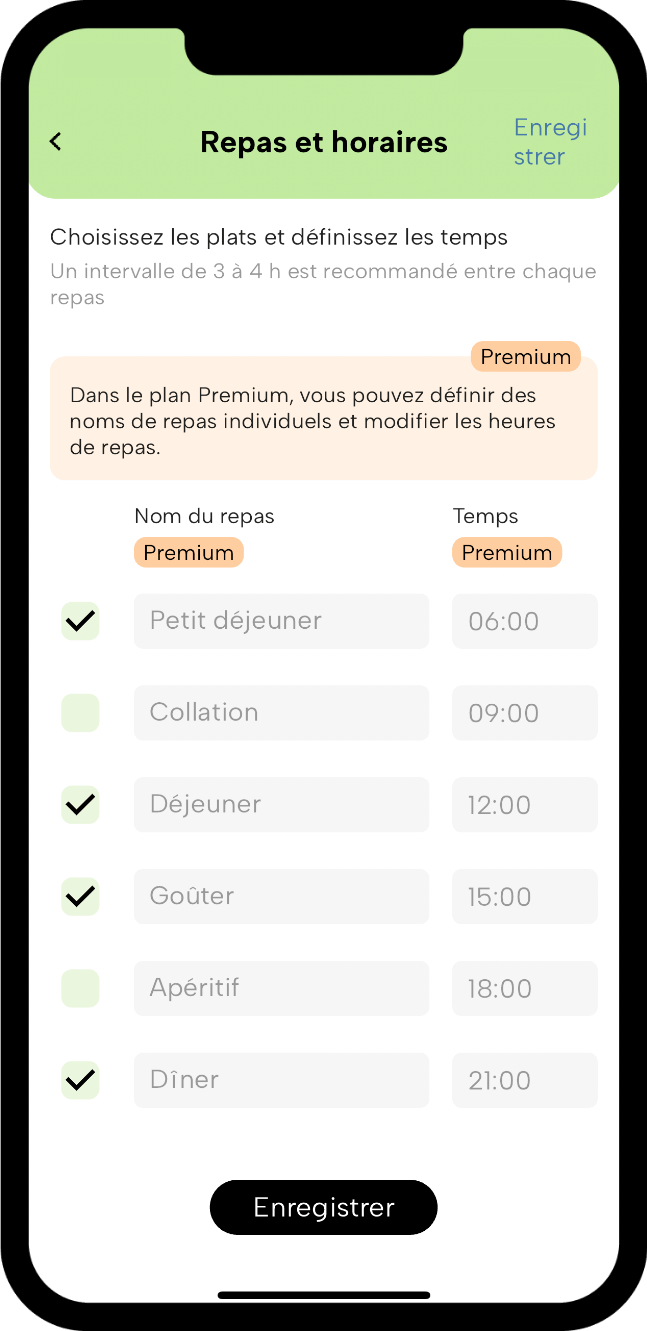647x1331 pixels.
Task: Deselect the Dîner checkbox
Action: pos(80,1080)
